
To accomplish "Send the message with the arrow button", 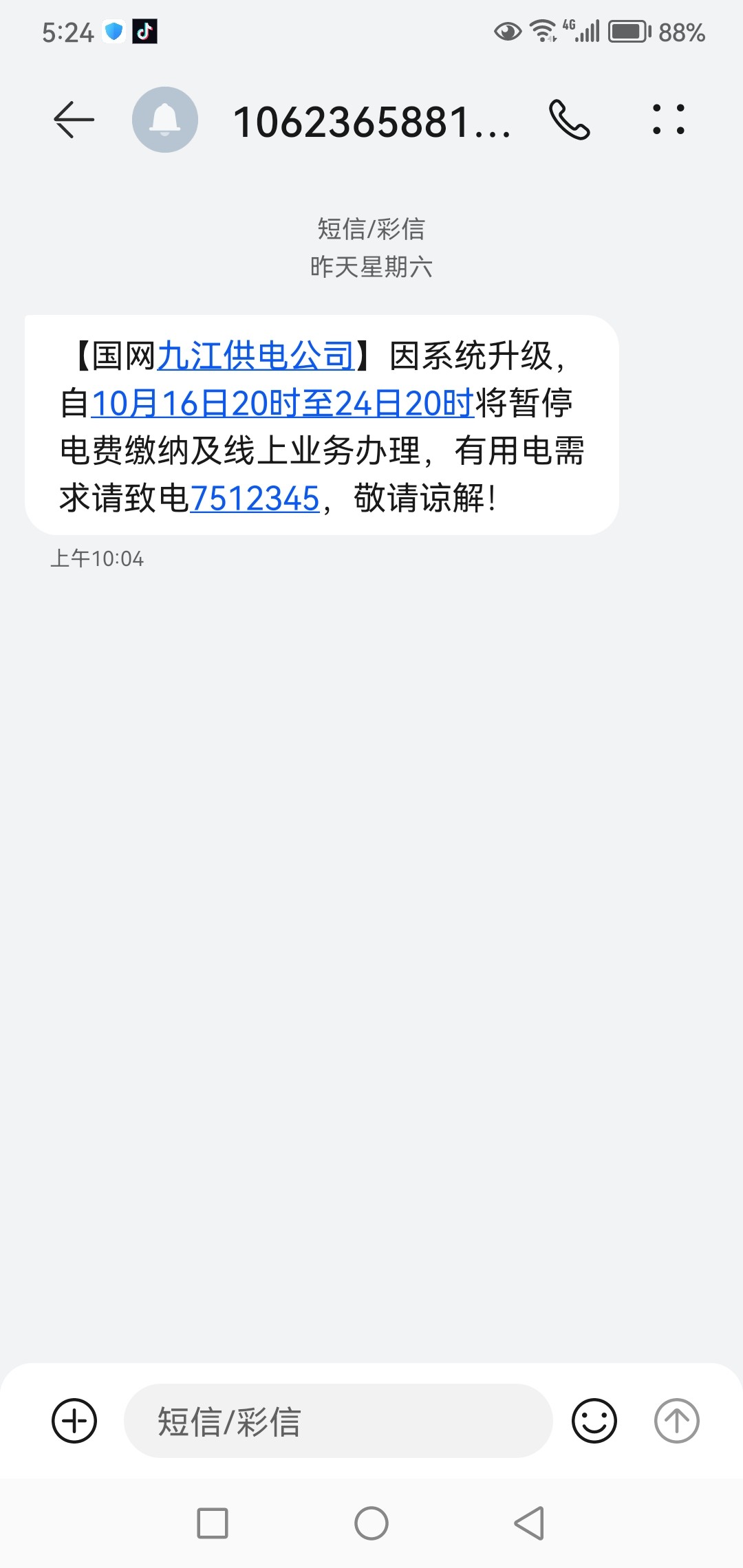I will (677, 1421).
